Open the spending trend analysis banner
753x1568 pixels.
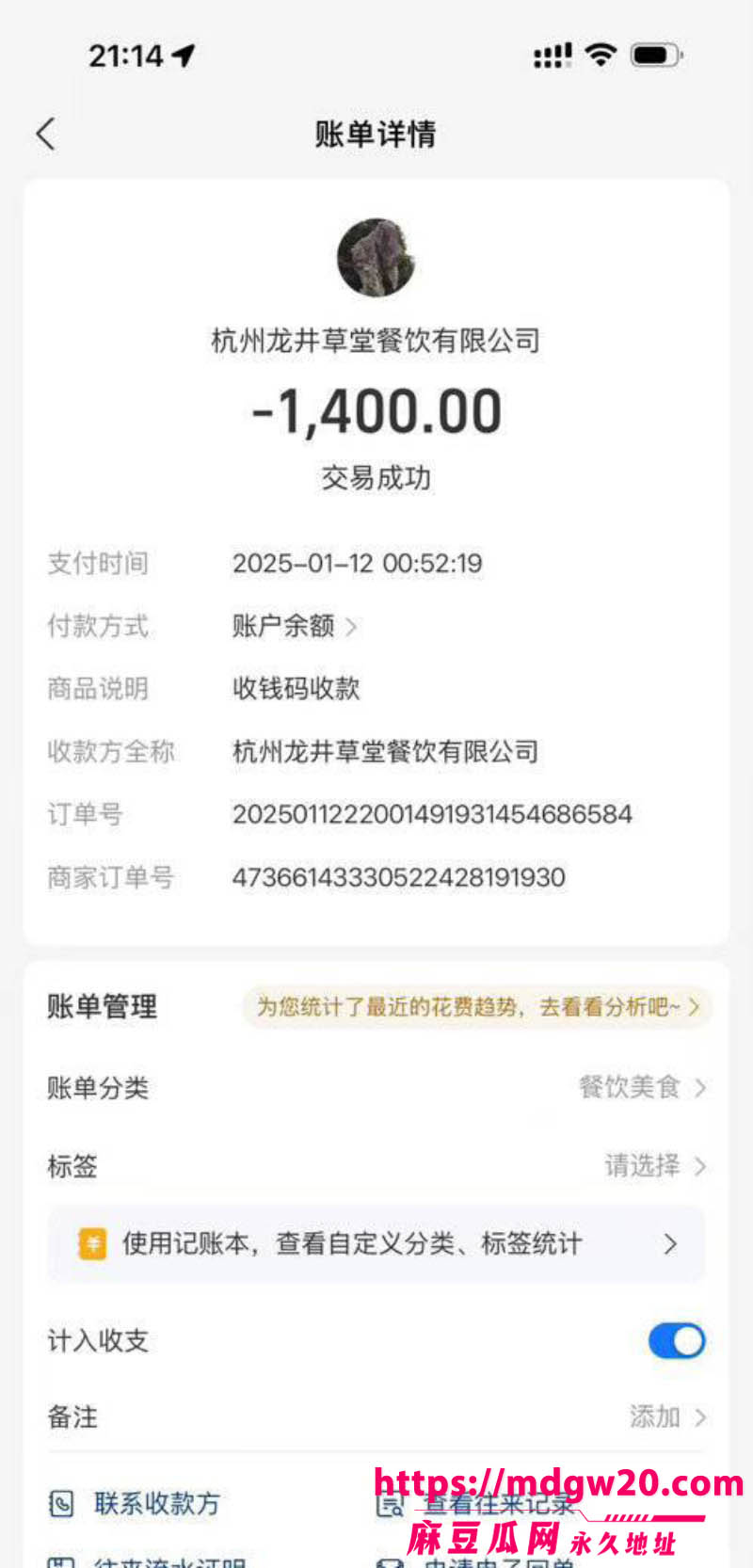(477, 1007)
